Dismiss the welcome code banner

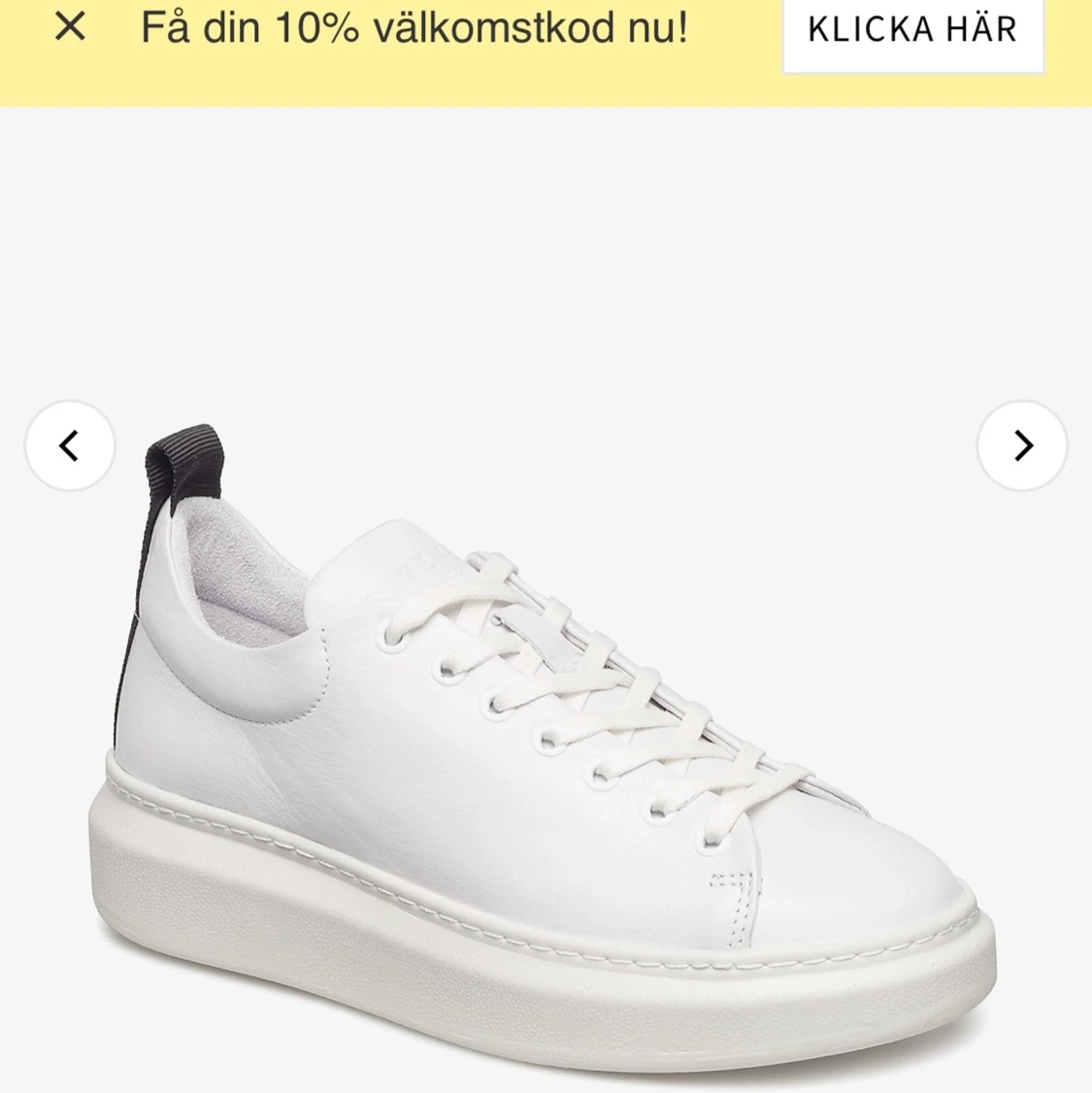pos(70,27)
